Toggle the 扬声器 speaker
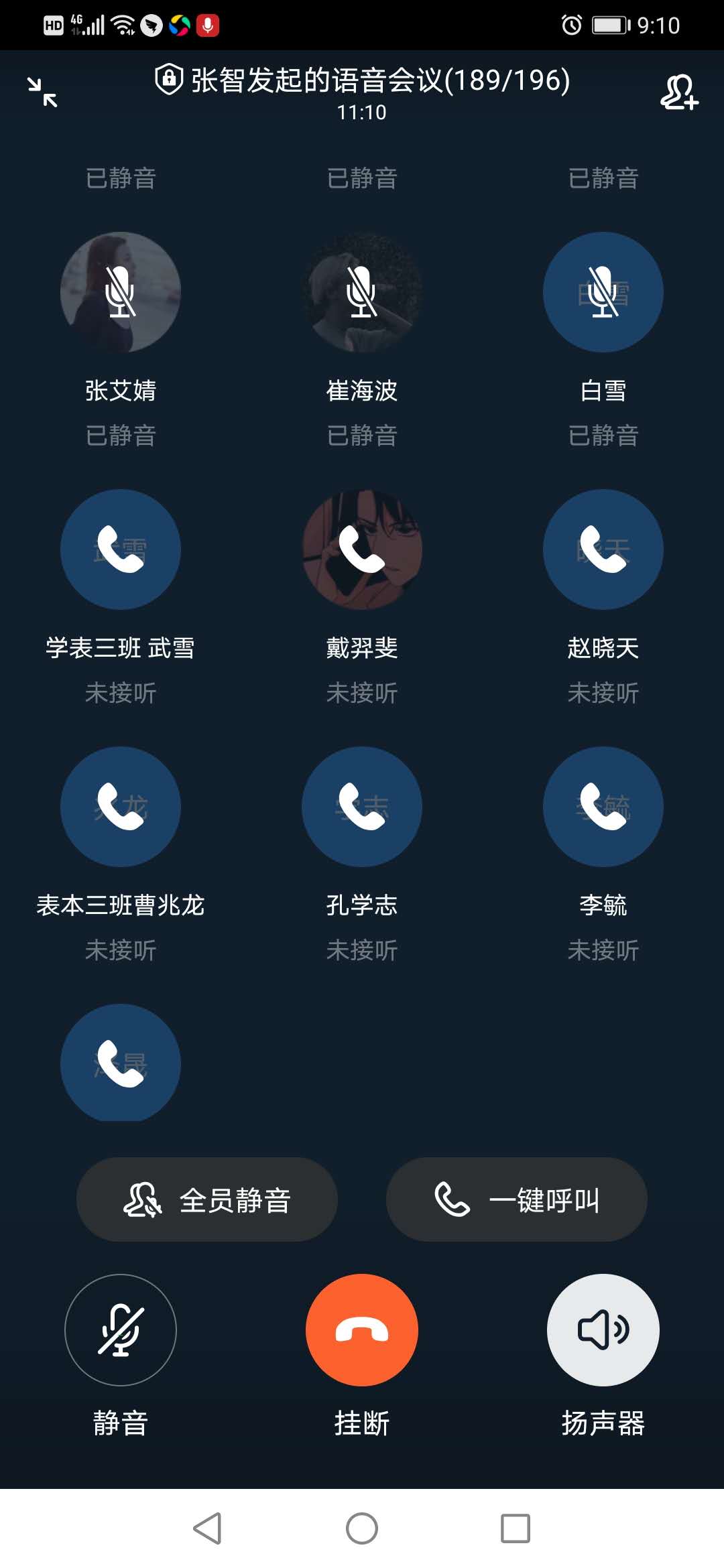Screen dimensions: 724x1568 603,1330
